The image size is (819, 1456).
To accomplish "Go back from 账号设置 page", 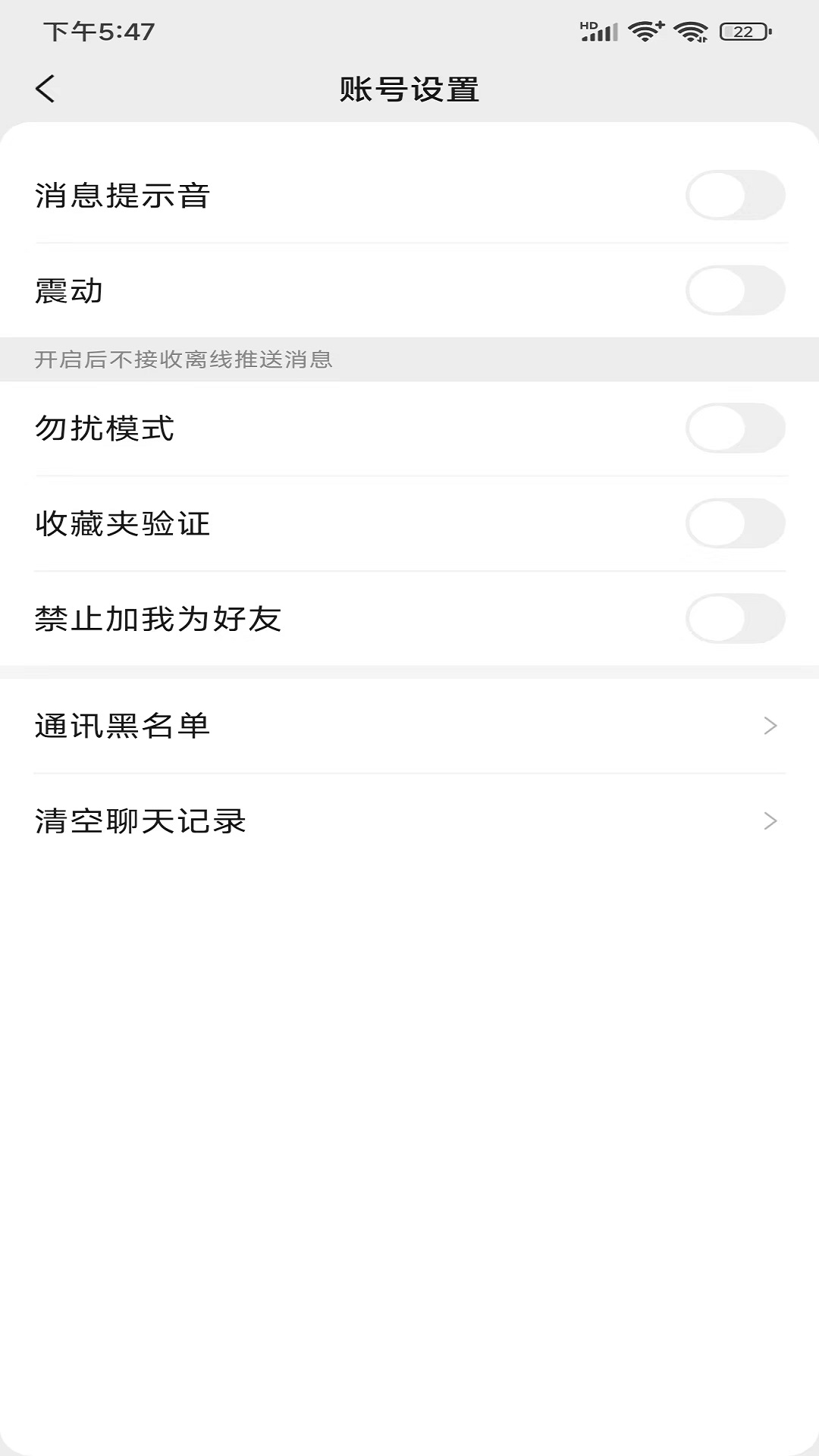I will (x=45, y=89).
